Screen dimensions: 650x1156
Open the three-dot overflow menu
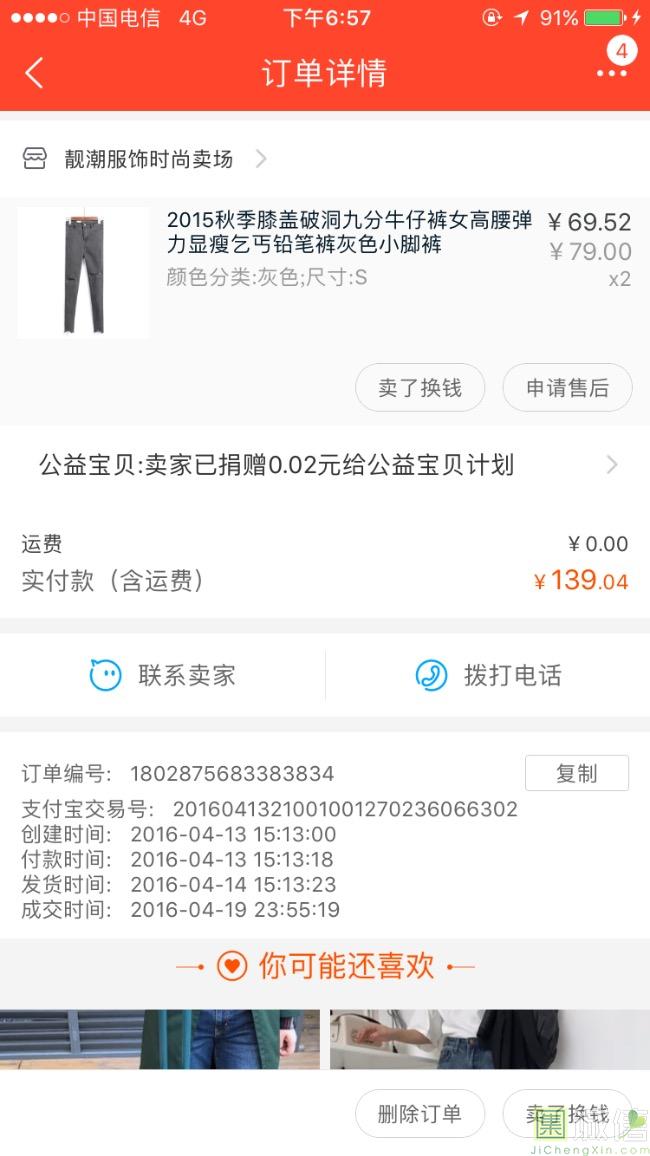[x=611, y=73]
